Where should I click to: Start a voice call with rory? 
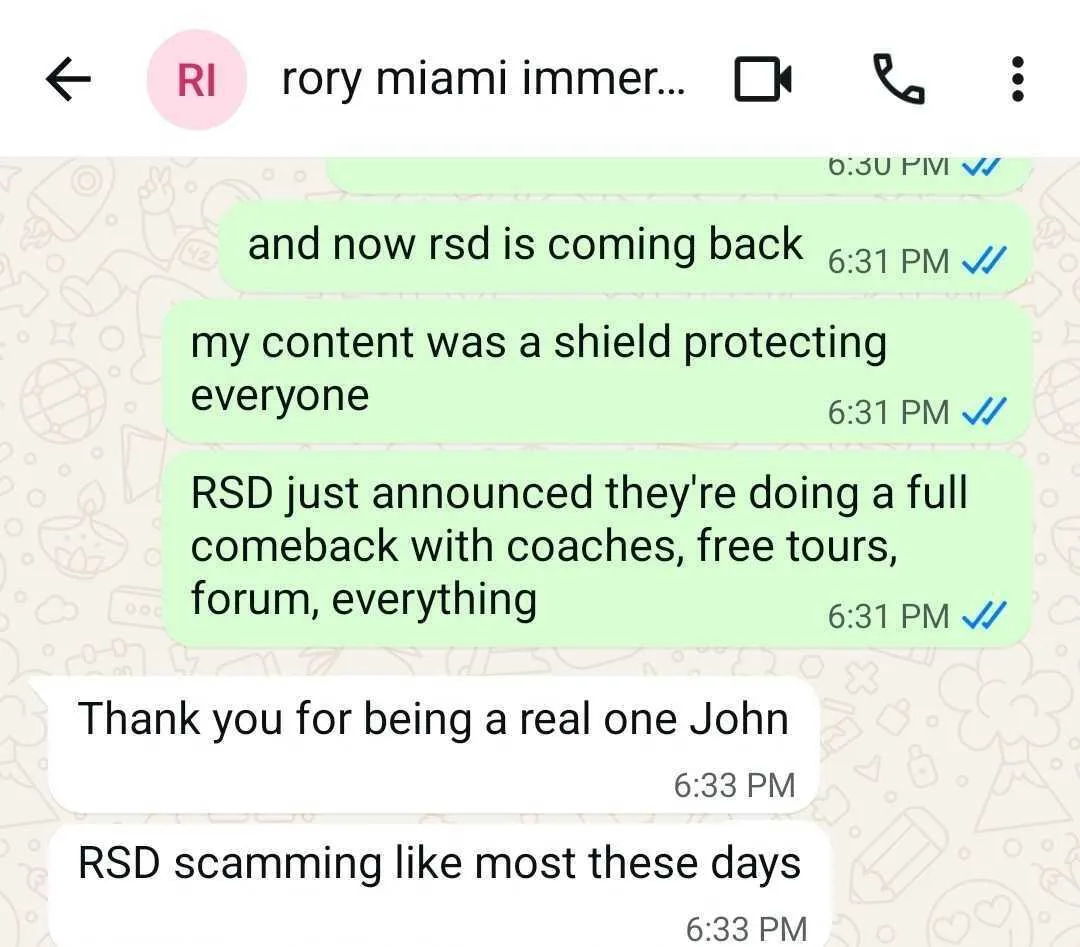[x=898, y=79]
